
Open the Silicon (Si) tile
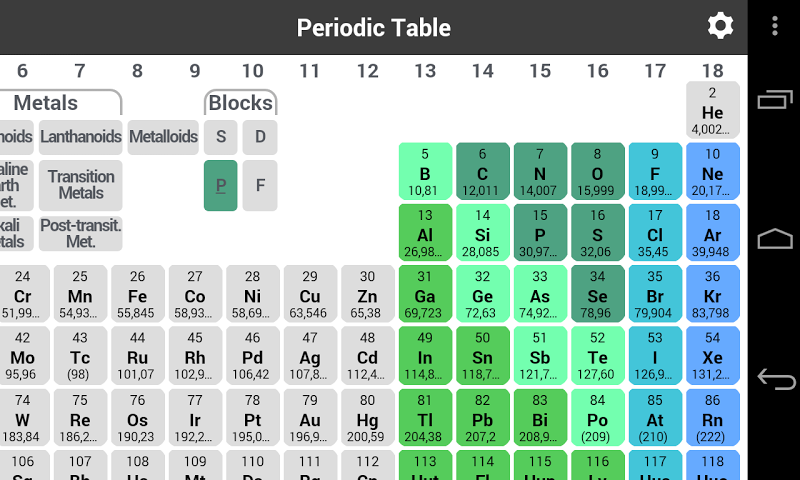point(482,232)
